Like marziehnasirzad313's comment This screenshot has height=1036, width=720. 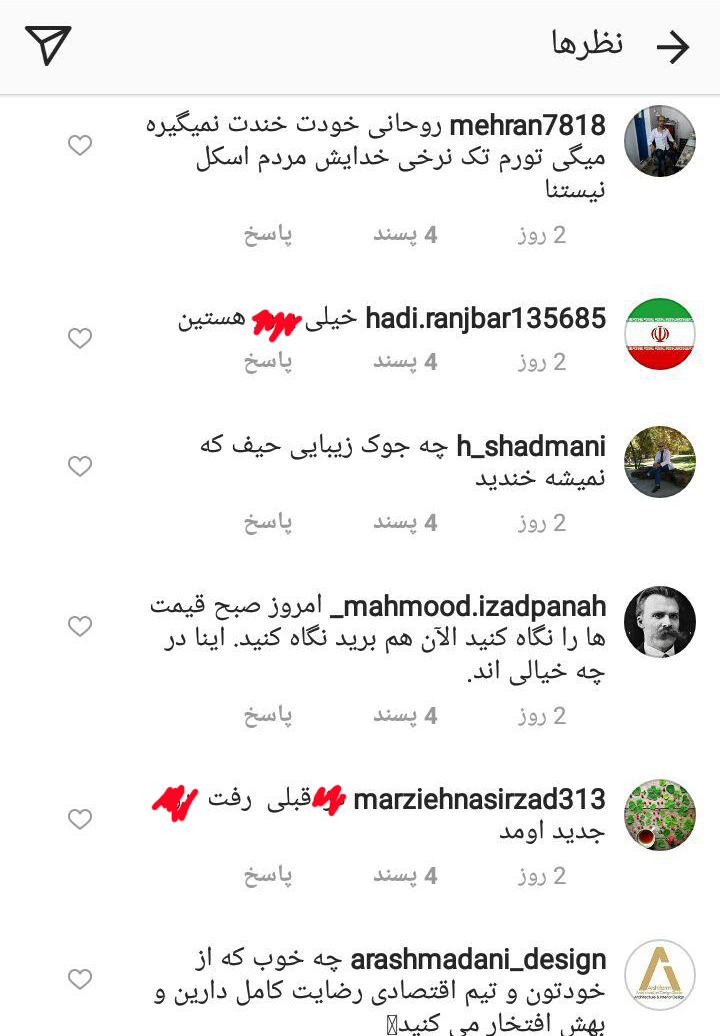[80, 820]
